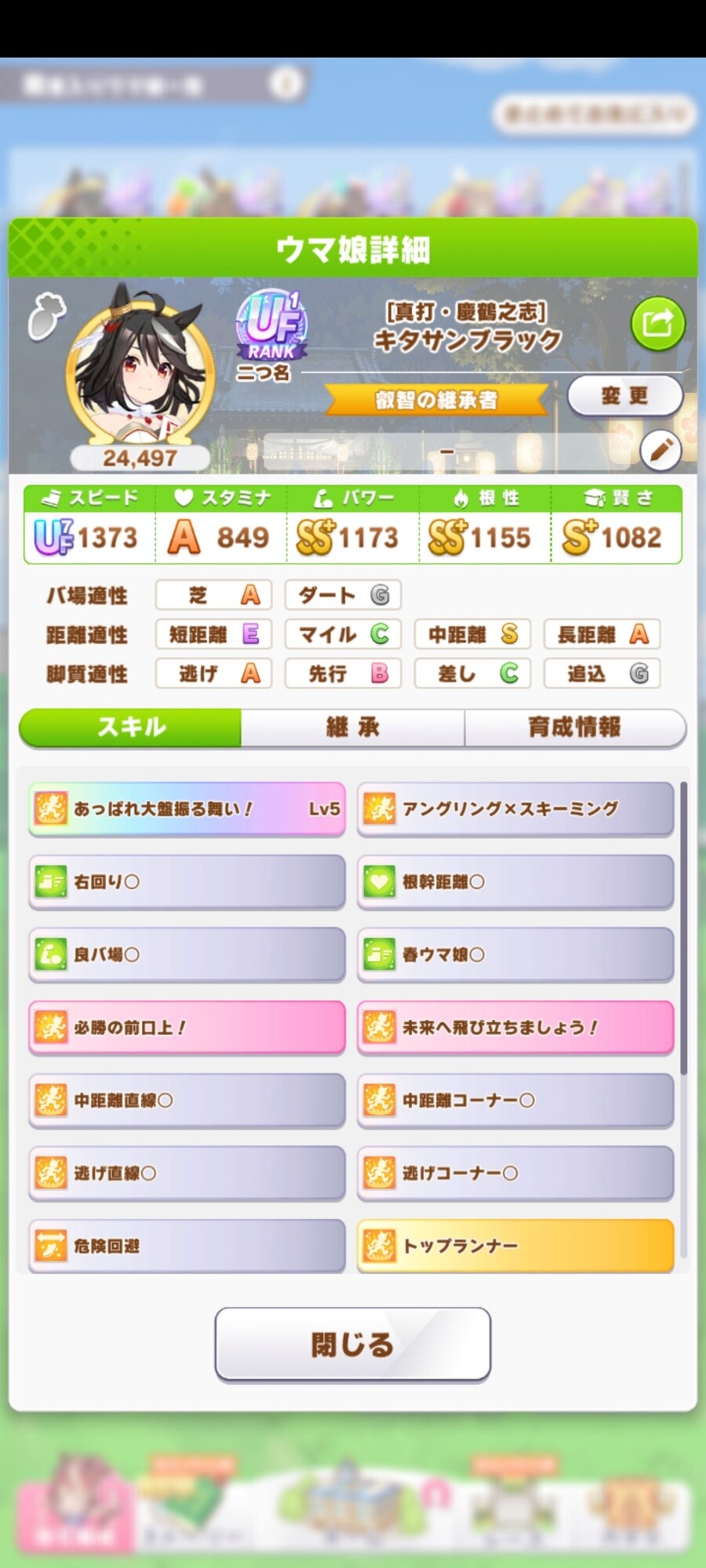Screen dimensions: 706x1568
Task: Open the 逃げコーナー○ skill
Action: (x=515, y=1174)
